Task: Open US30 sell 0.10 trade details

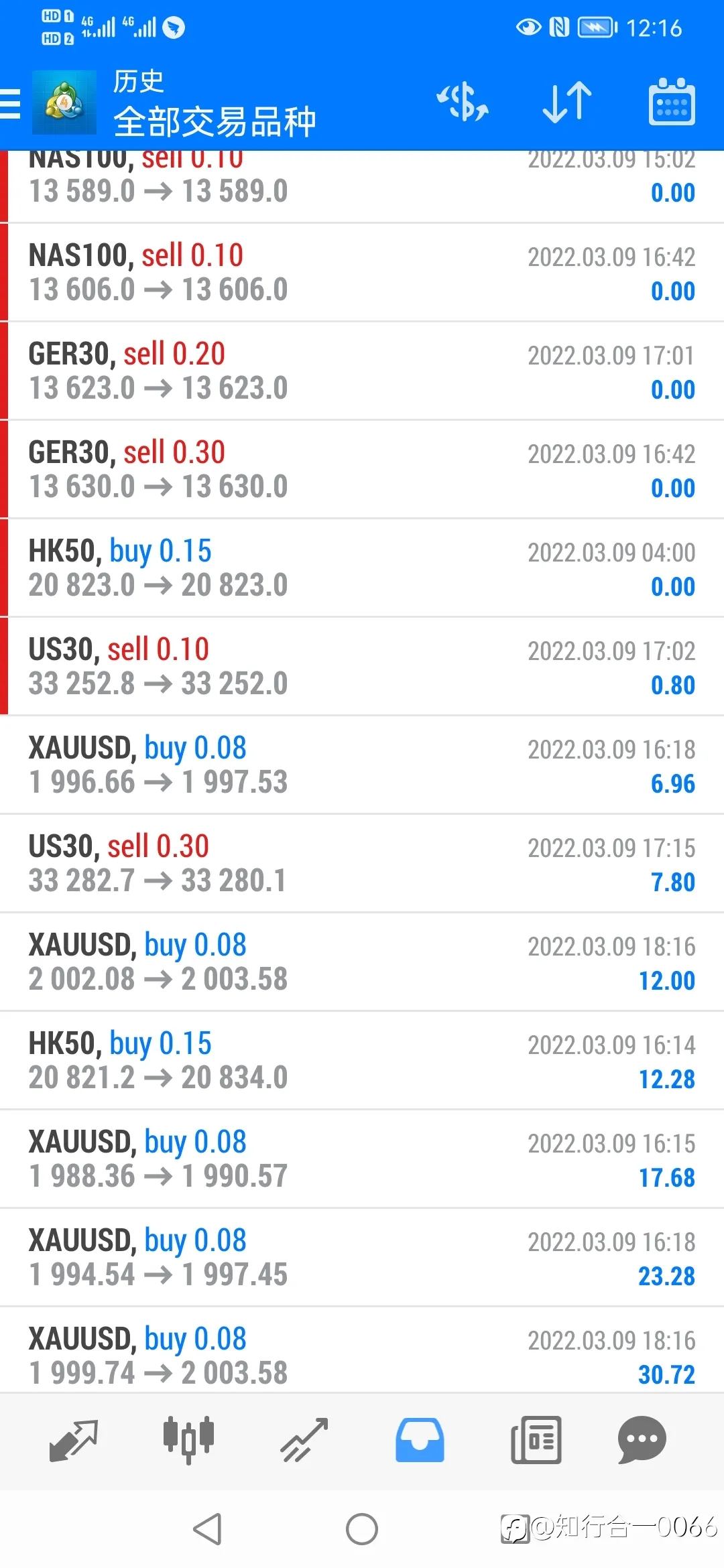Action: pos(362,667)
